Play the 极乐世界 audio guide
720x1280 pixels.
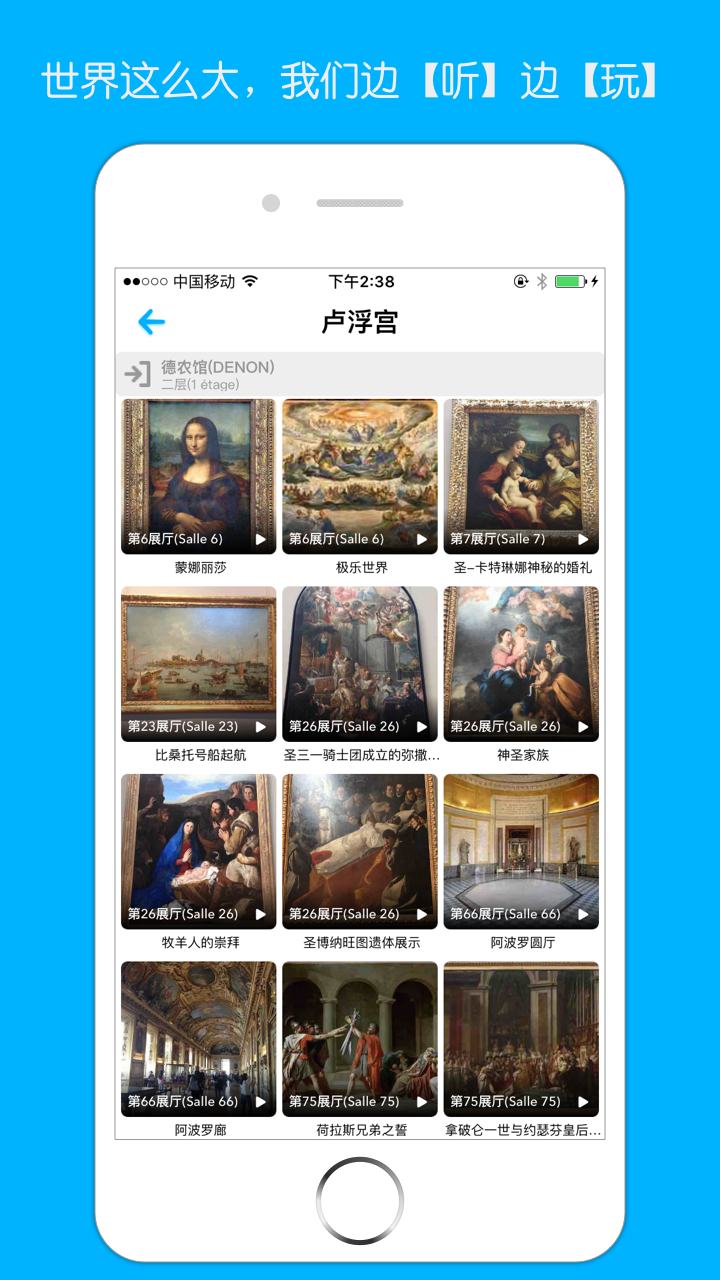point(424,538)
